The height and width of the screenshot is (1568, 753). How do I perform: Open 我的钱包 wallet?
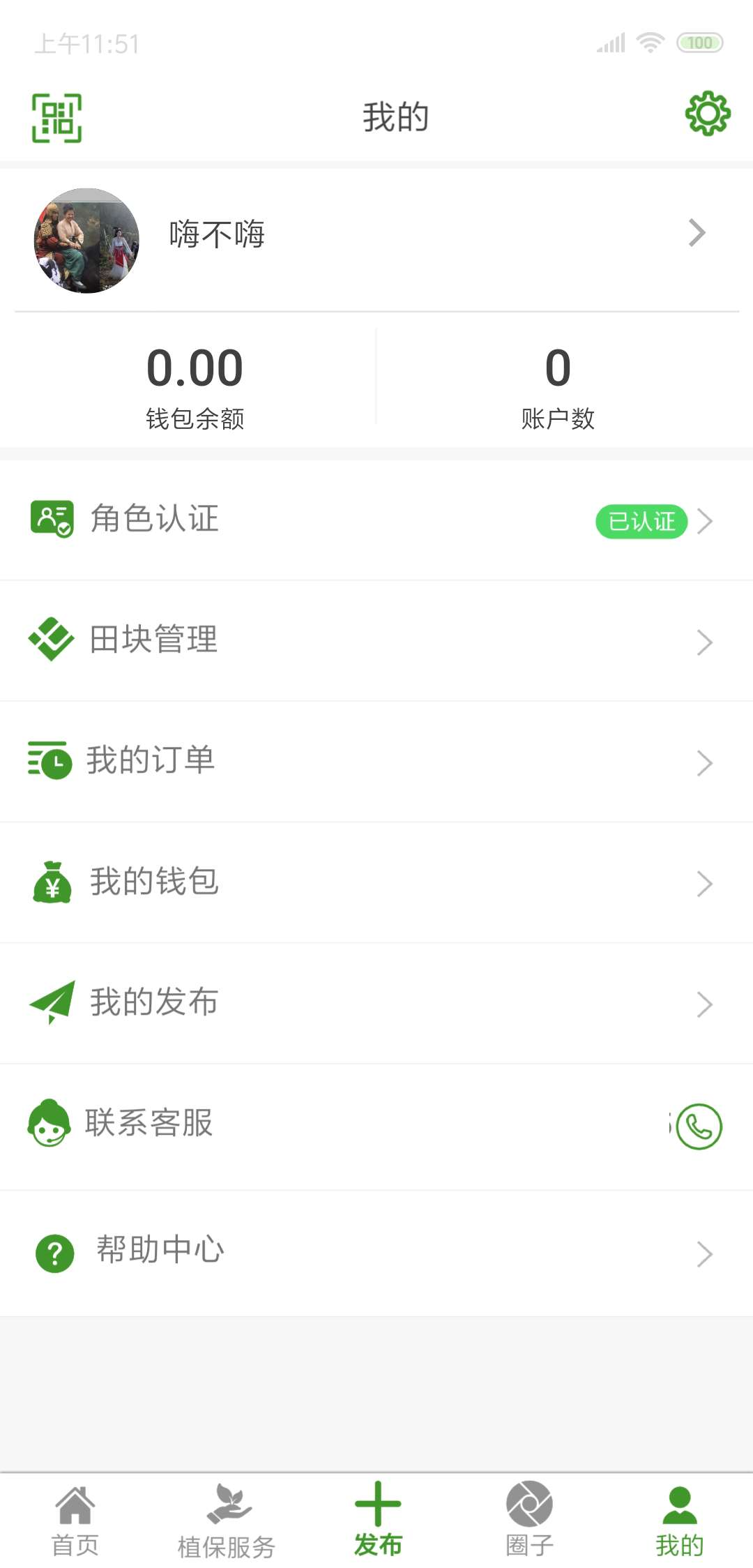coord(376,882)
